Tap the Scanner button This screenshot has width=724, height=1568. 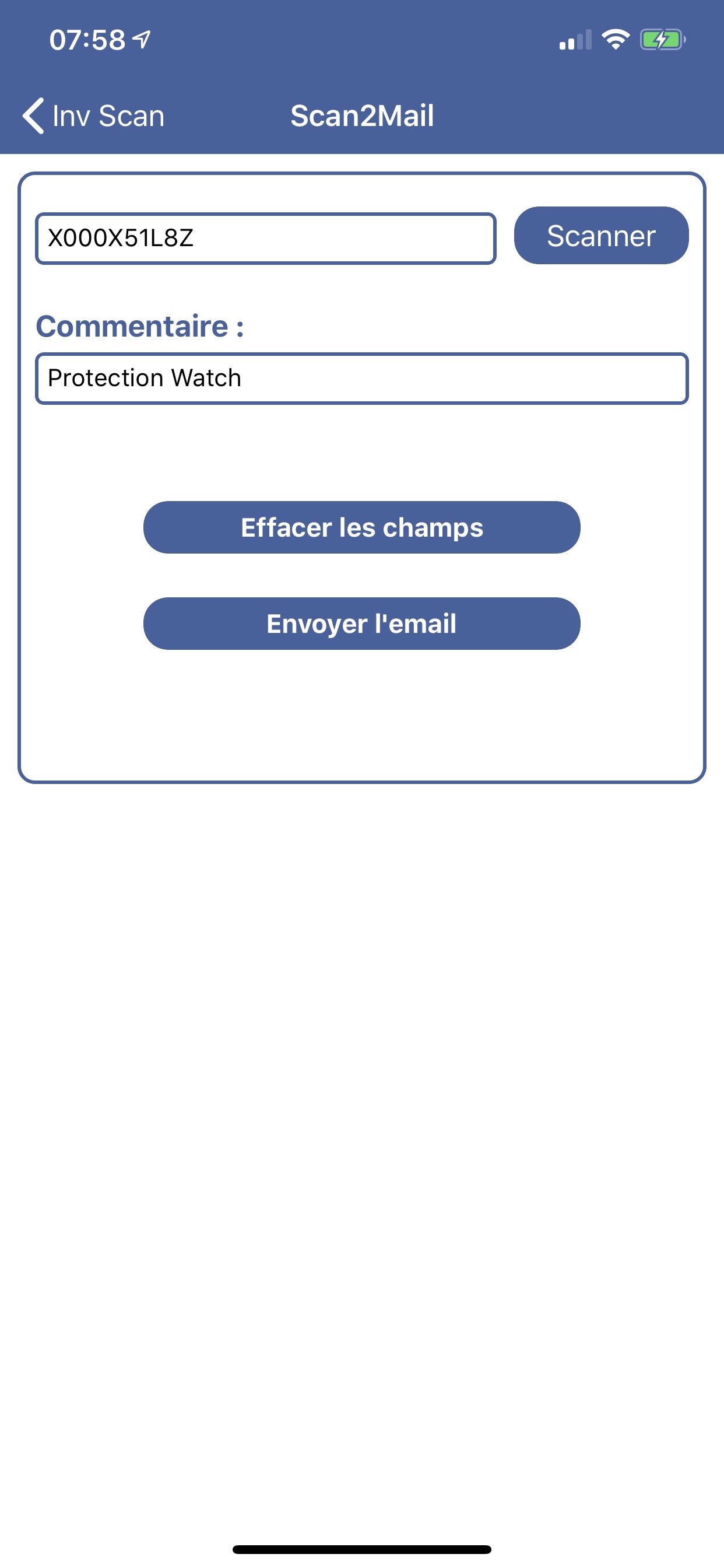click(x=600, y=236)
